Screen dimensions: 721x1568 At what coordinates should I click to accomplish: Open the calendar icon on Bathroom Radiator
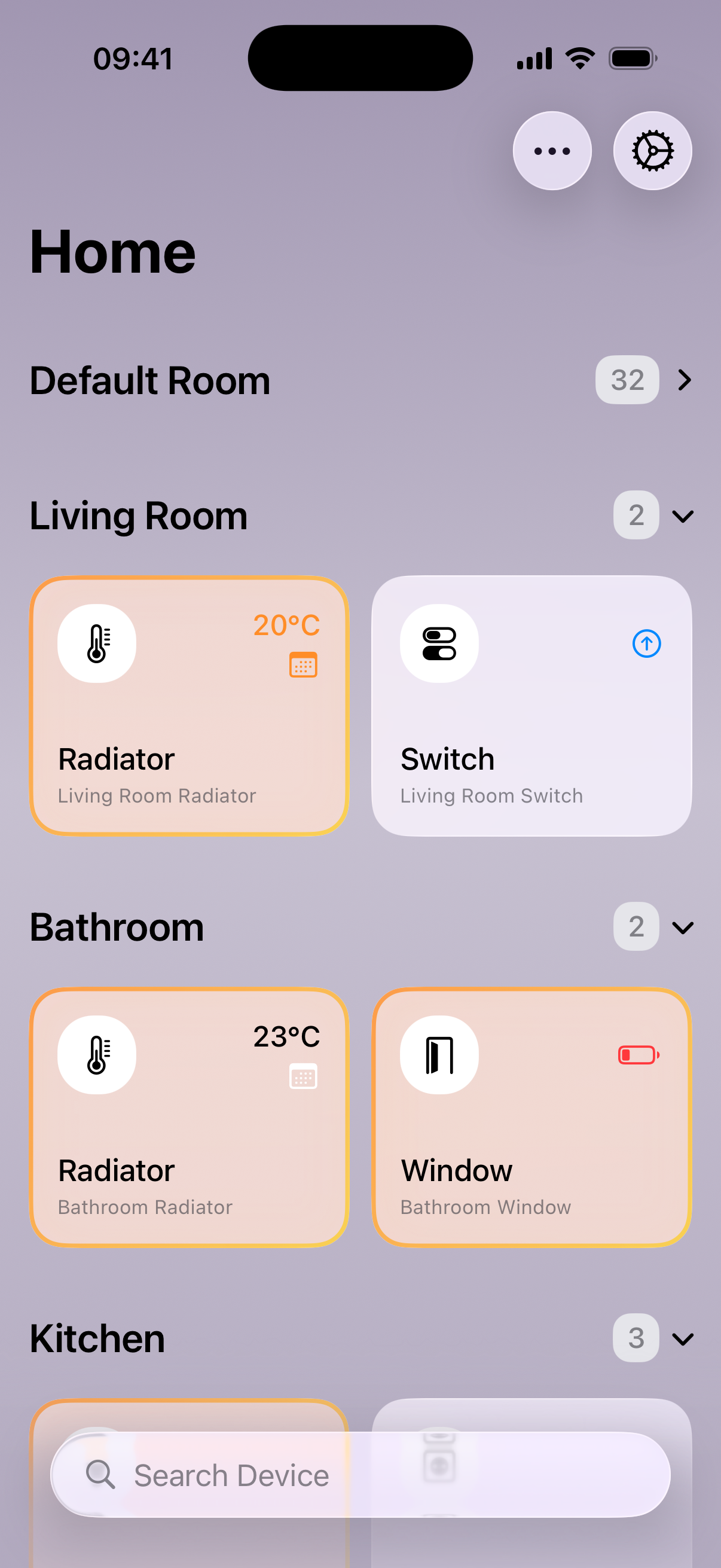303,1076
